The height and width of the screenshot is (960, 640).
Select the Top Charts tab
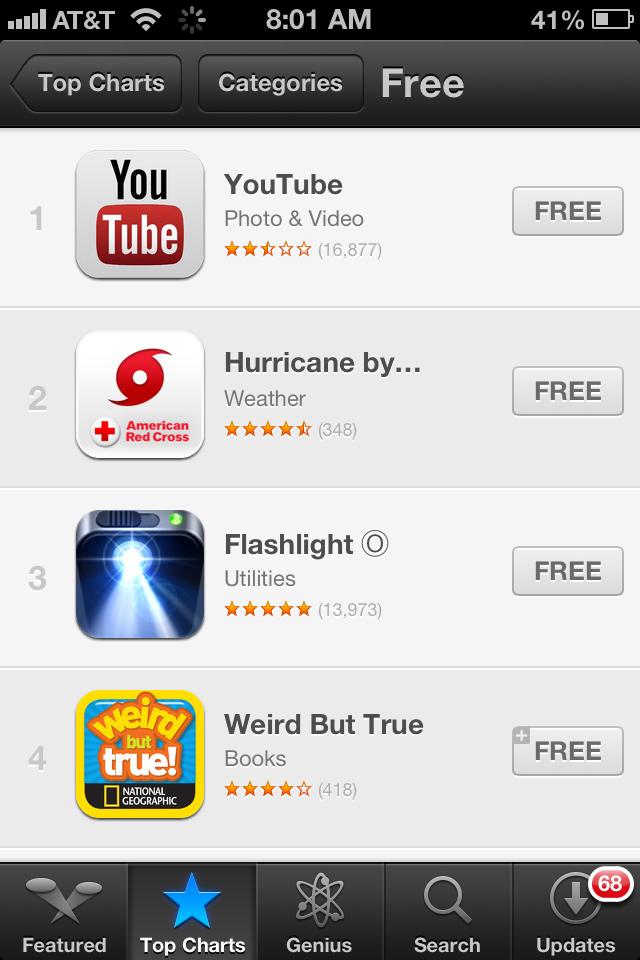click(192, 912)
